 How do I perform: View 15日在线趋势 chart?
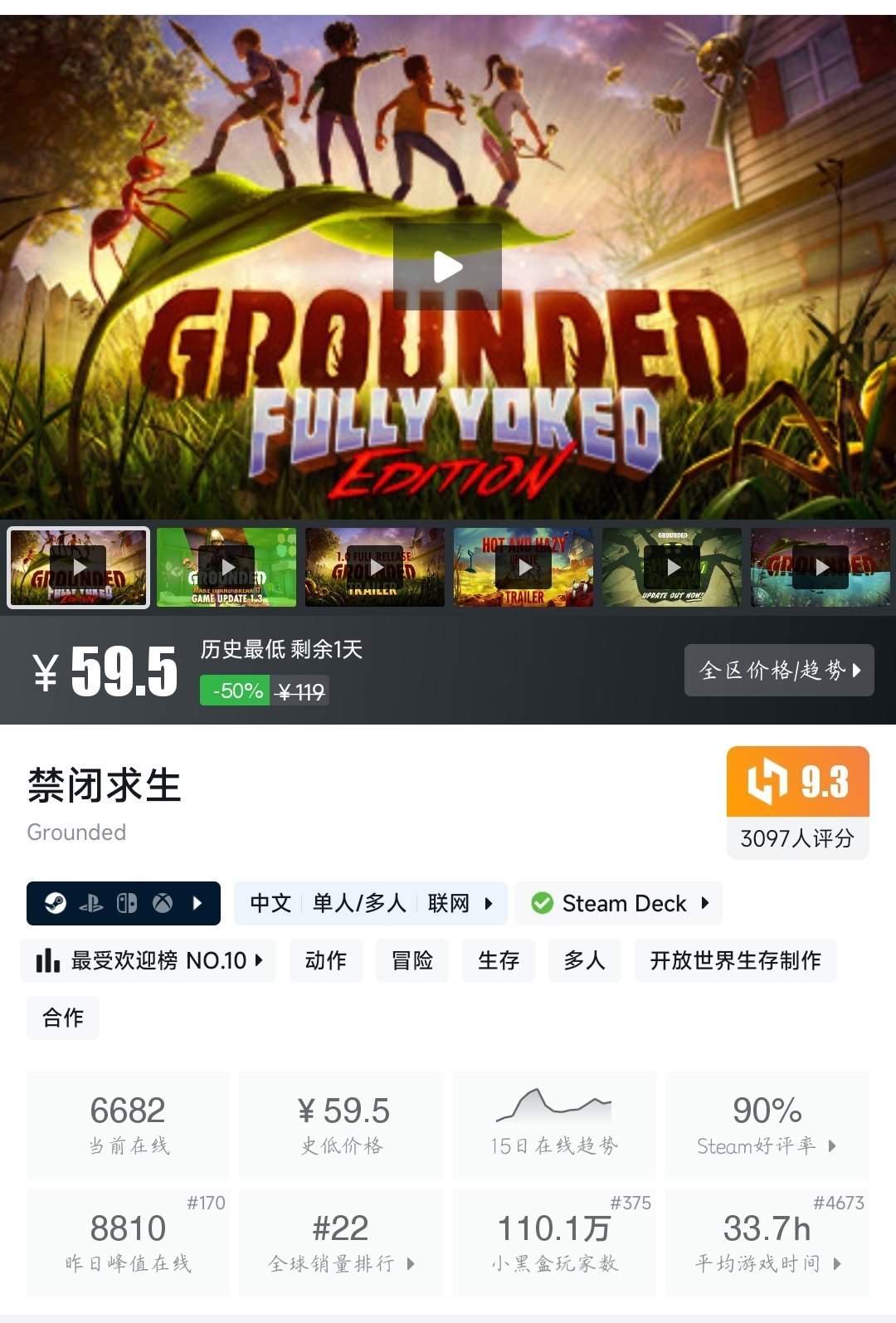pos(554,1125)
